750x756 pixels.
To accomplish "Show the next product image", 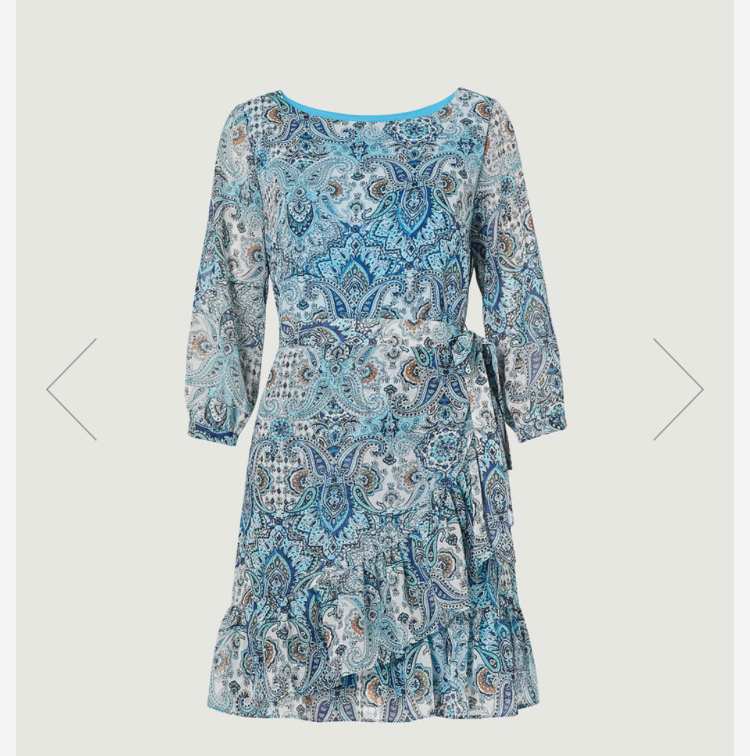I will 678,389.
